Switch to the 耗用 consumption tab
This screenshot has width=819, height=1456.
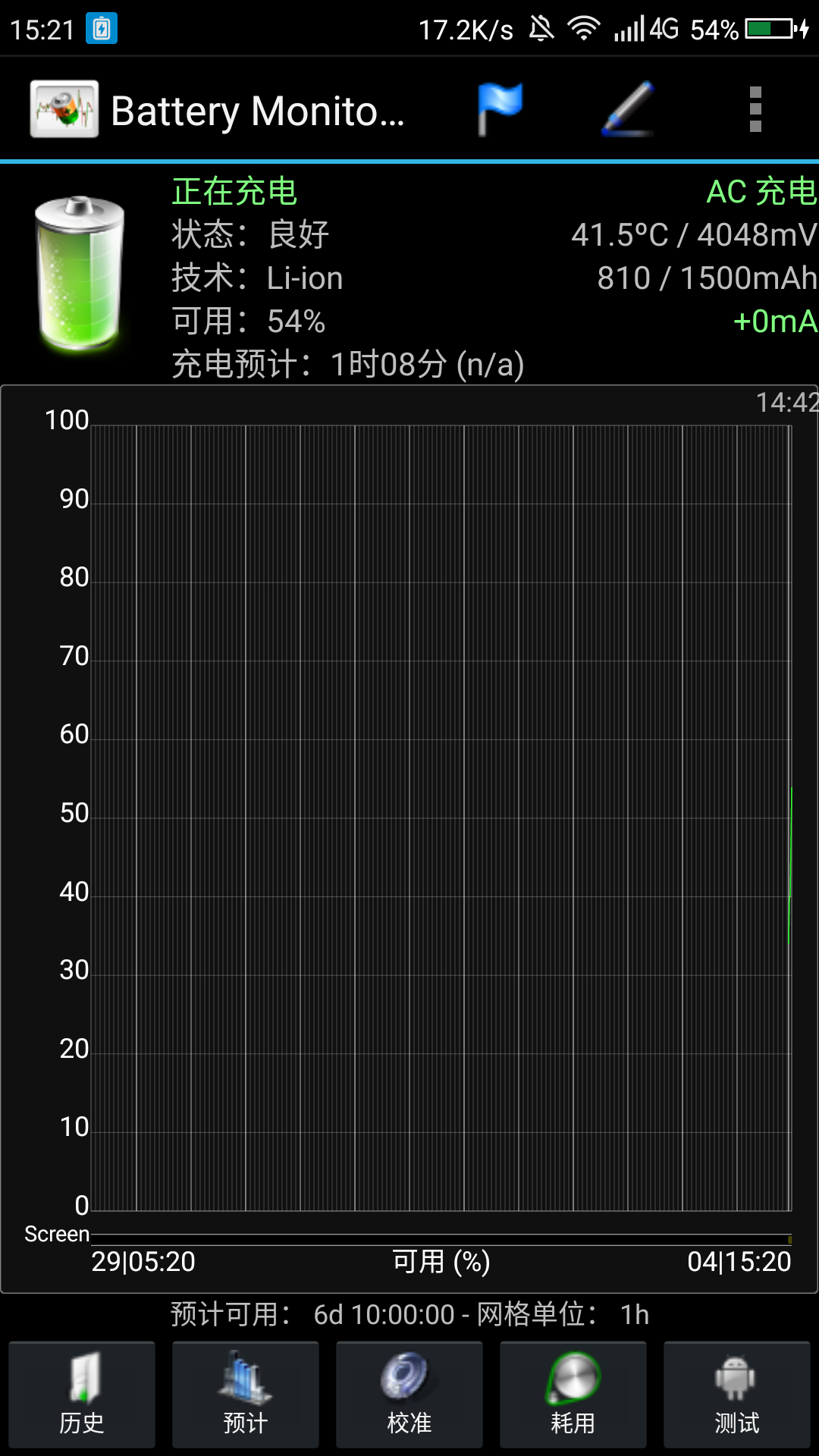pos(573,1394)
